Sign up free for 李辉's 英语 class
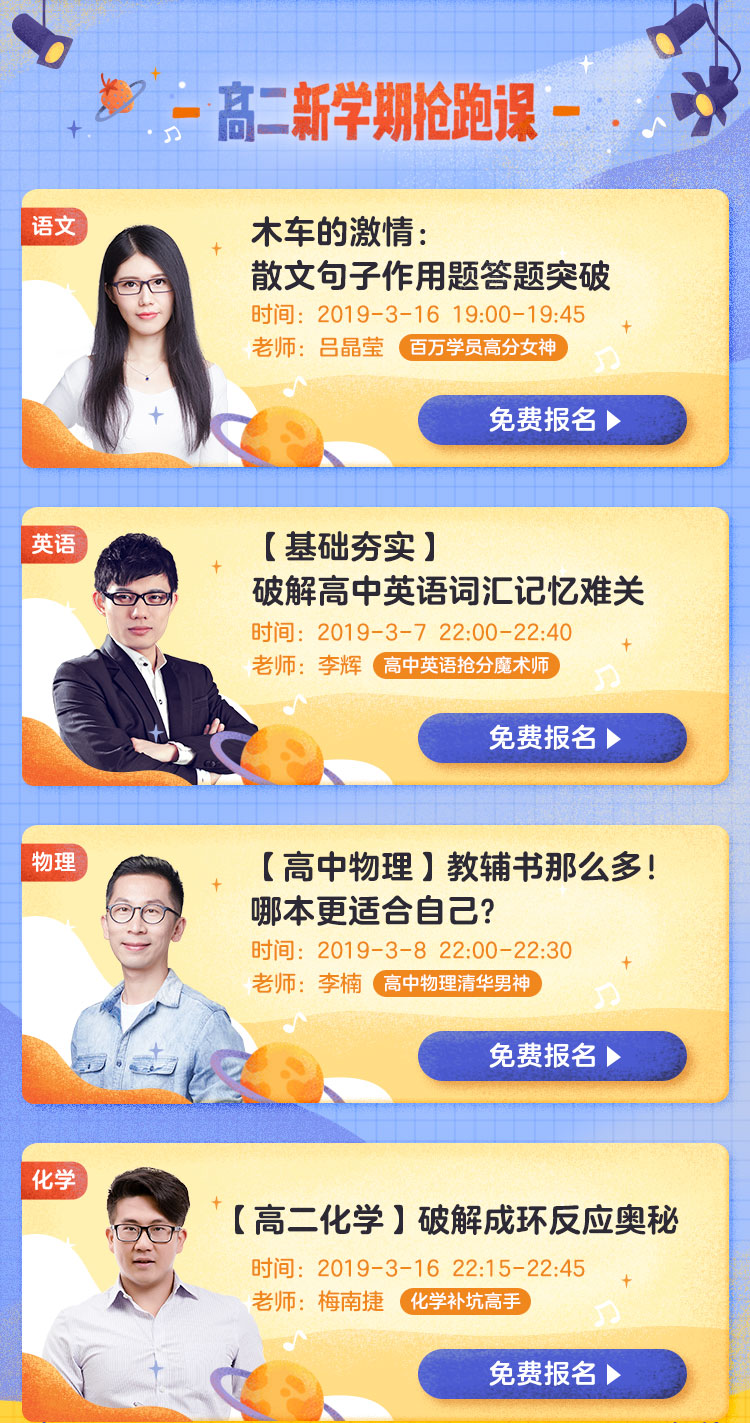The image size is (750, 1423). point(552,738)
